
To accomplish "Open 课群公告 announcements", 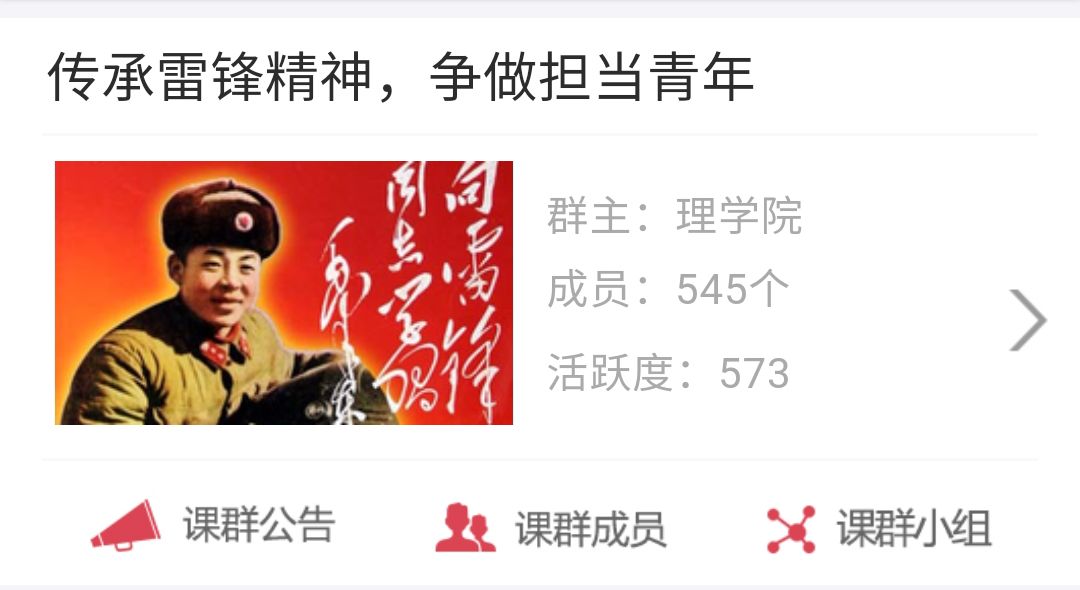I will (x=213, y=527).
